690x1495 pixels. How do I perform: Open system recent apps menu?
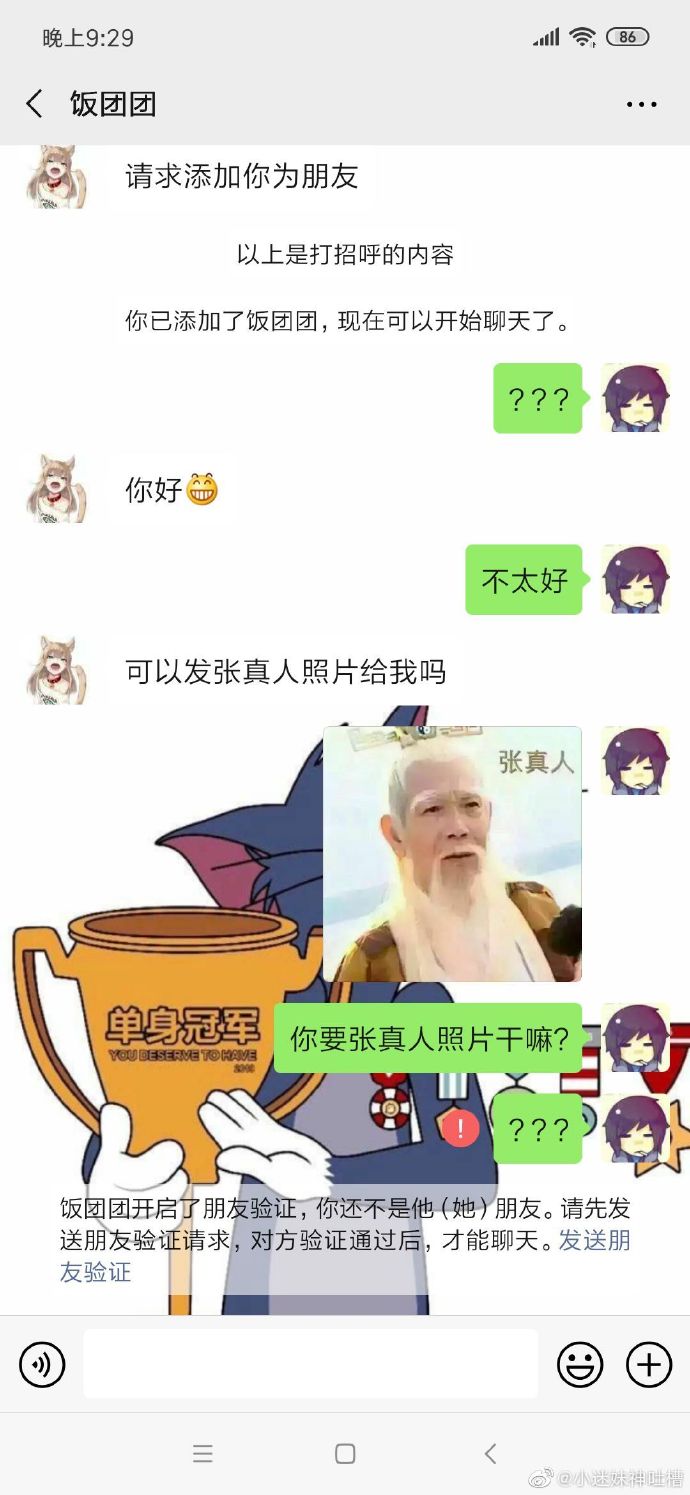point(203,1454)
